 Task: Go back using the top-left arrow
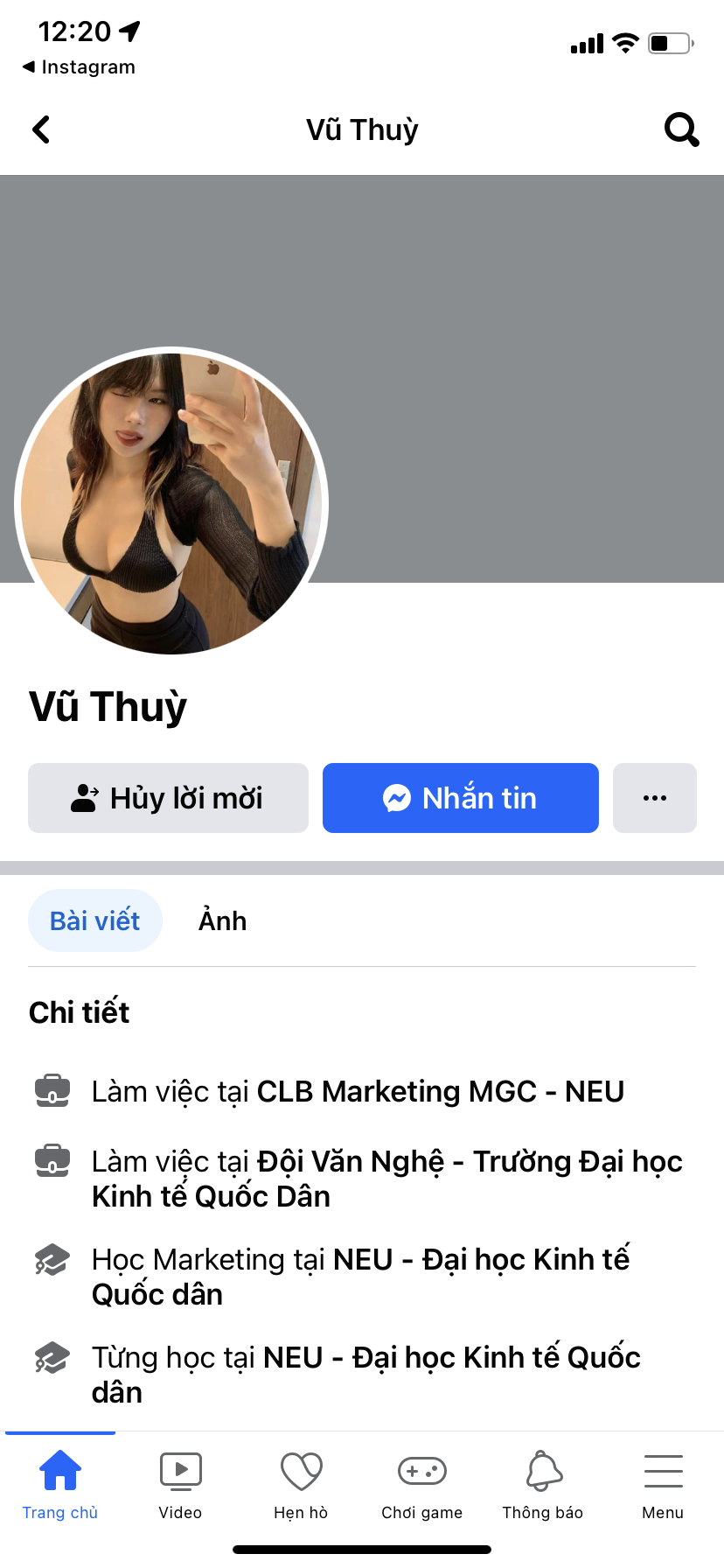(x=41, y=129)
